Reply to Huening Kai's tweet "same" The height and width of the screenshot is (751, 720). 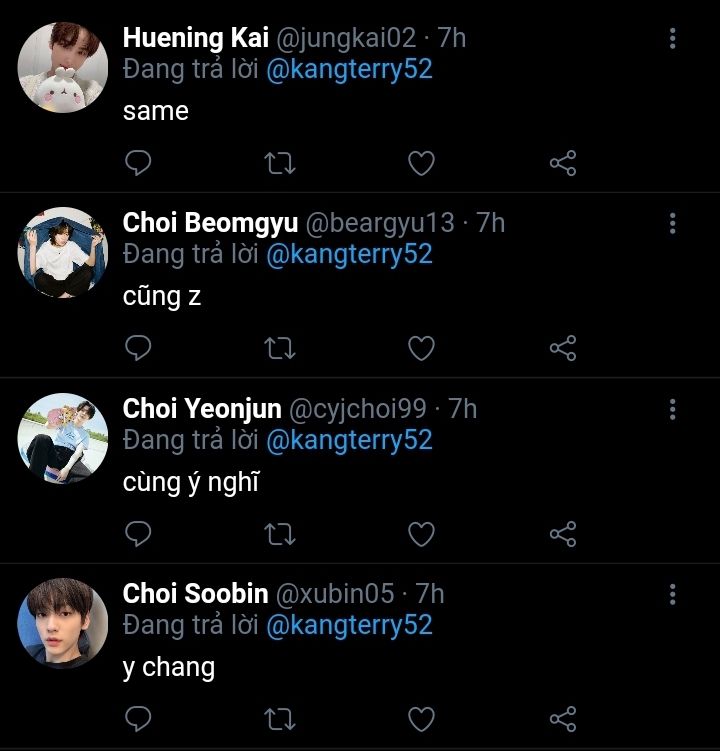138,163
